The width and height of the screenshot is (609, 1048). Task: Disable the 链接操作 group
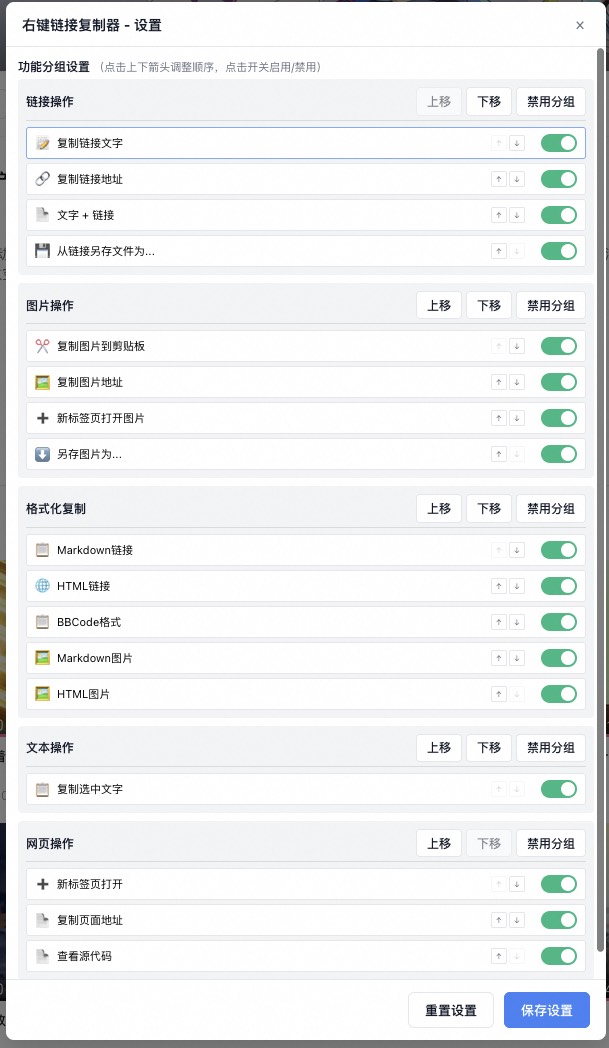pyautogui.click(x=551, y=102)
